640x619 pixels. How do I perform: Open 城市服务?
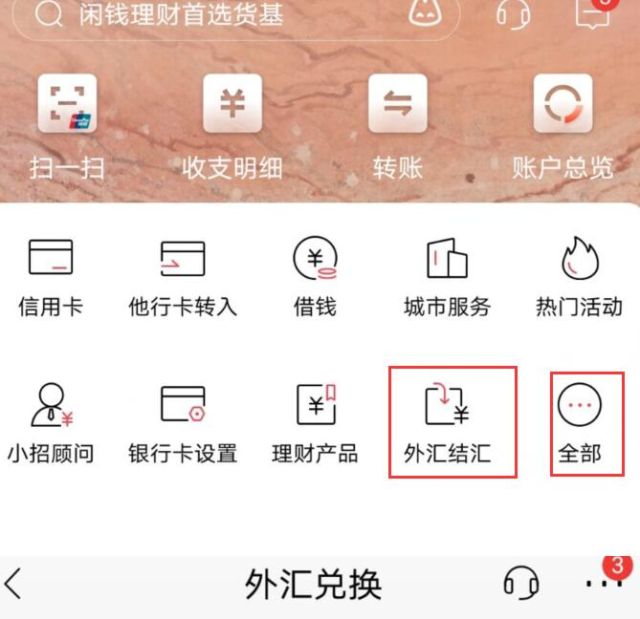(447, 275)
